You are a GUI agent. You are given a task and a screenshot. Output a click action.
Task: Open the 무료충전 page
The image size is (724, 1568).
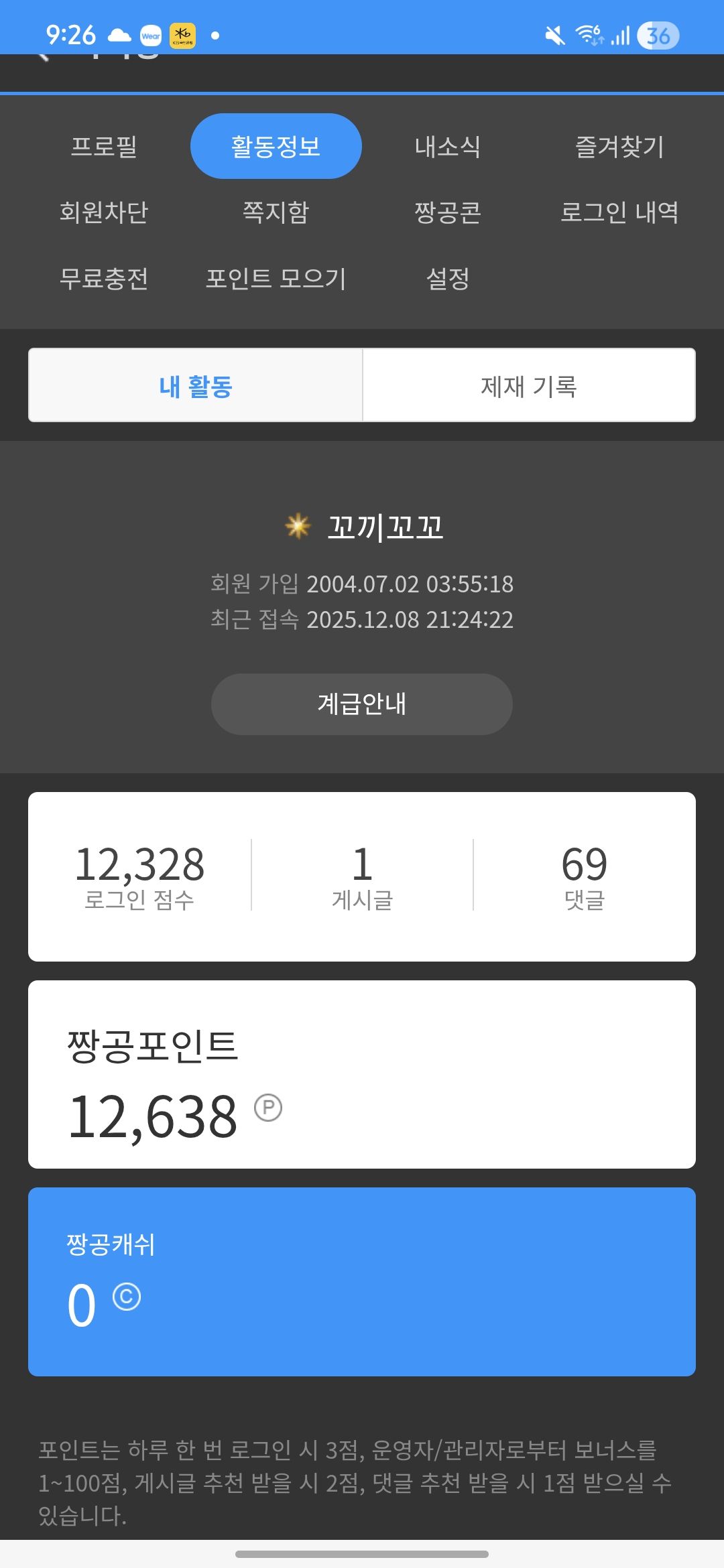pos(104,278)
